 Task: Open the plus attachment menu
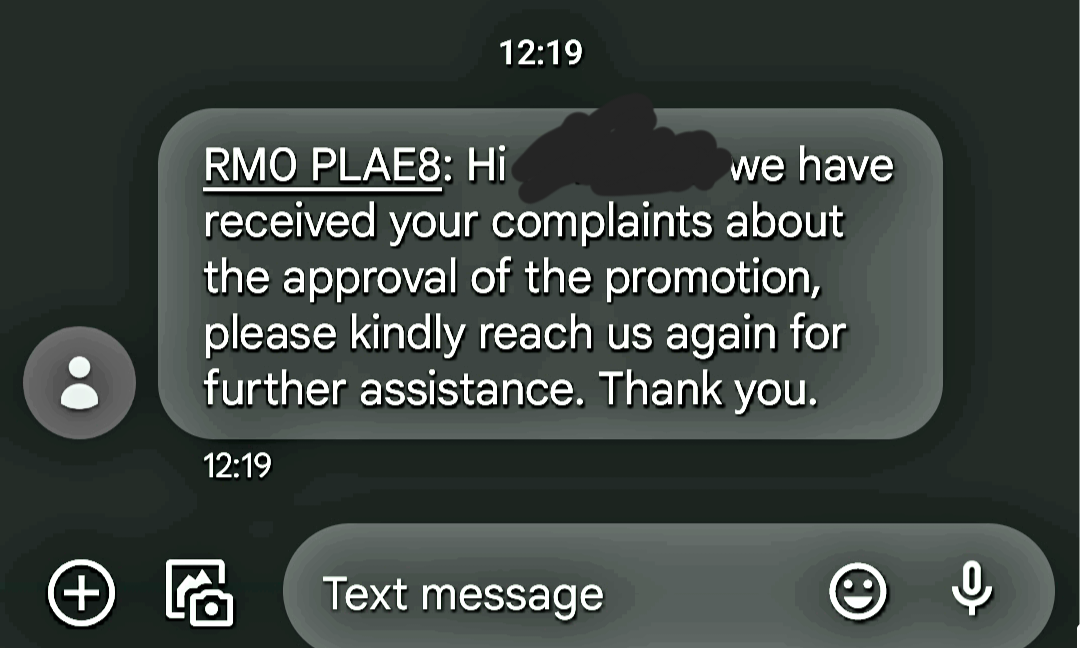click(81, 593)
